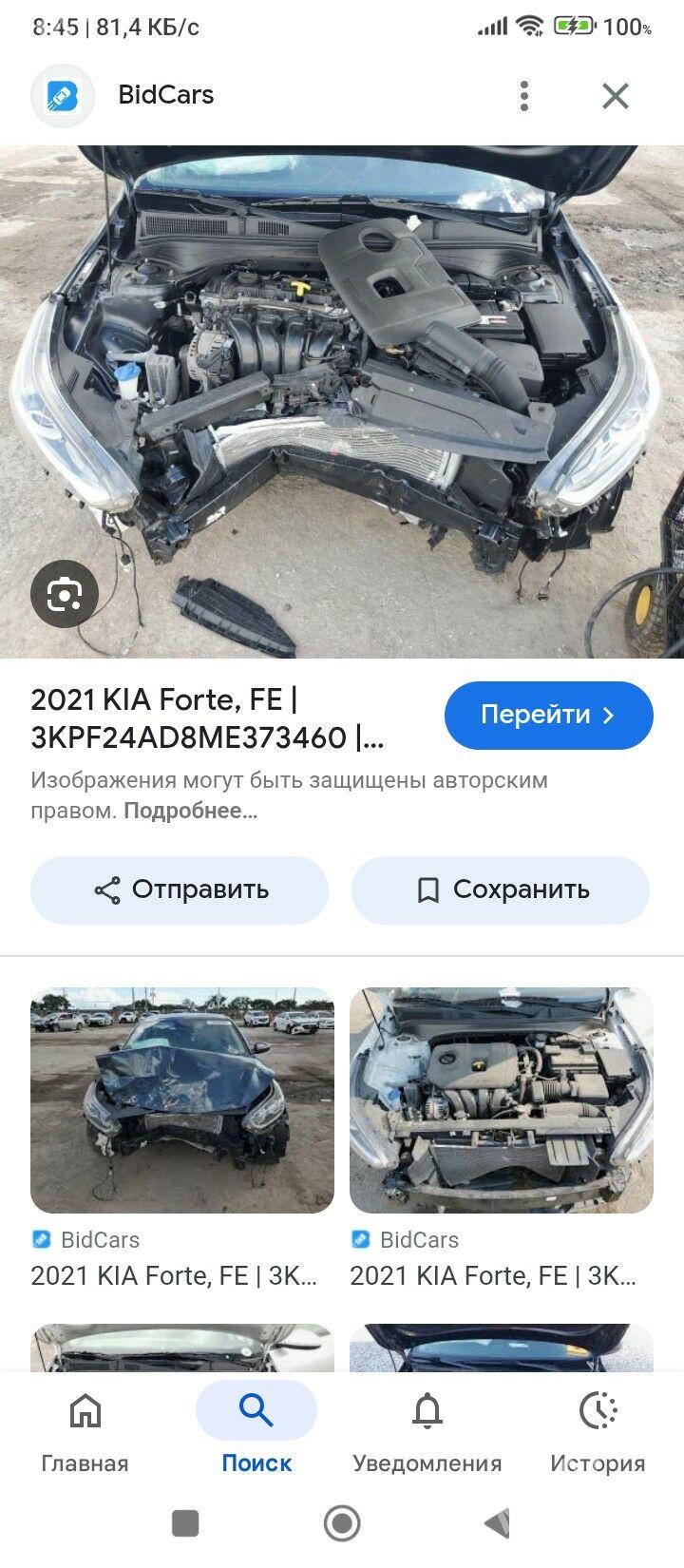Share image via Отправить

point(180,889)
